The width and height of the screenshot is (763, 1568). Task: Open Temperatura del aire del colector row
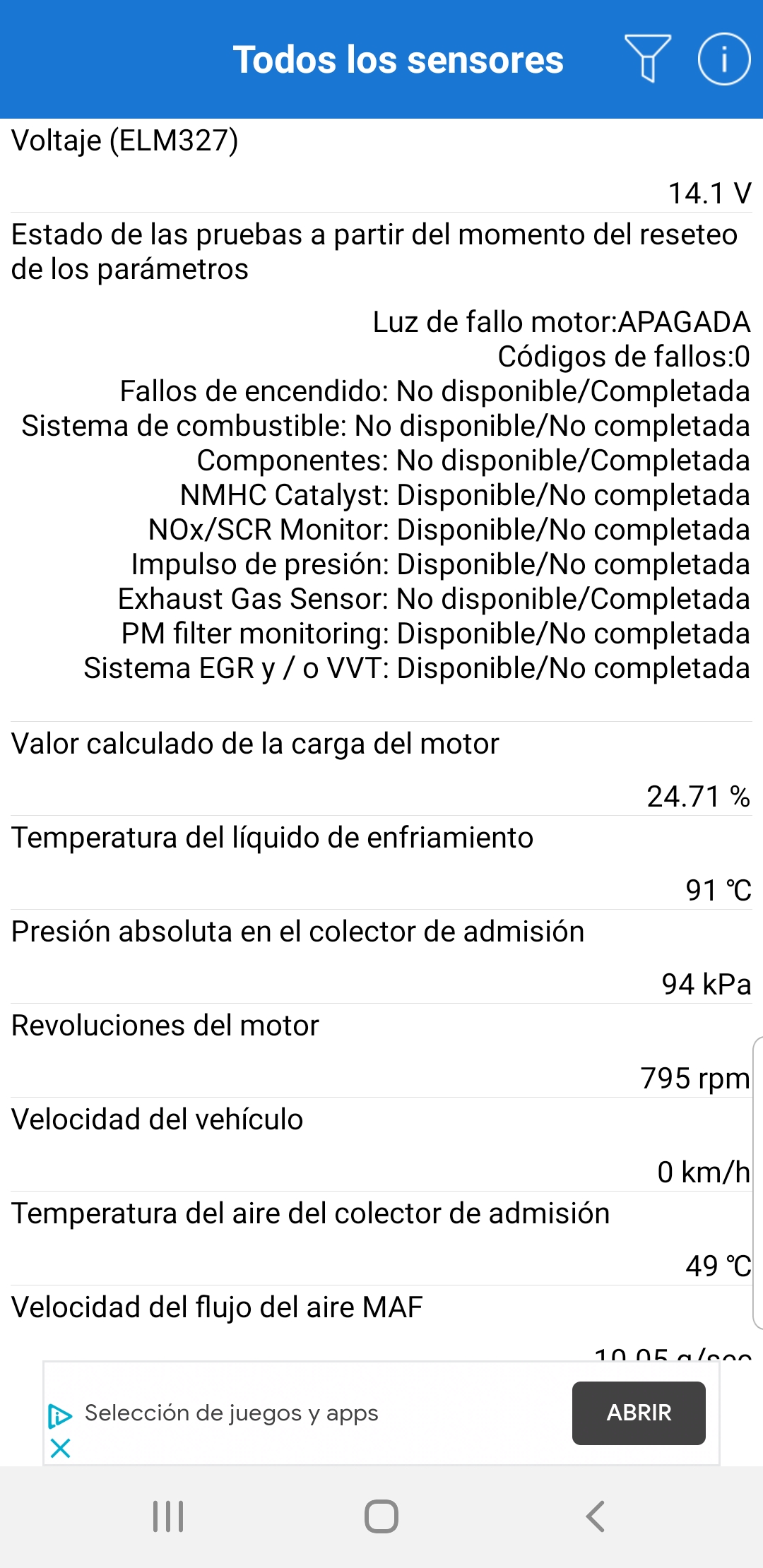tap(381, 1239)
